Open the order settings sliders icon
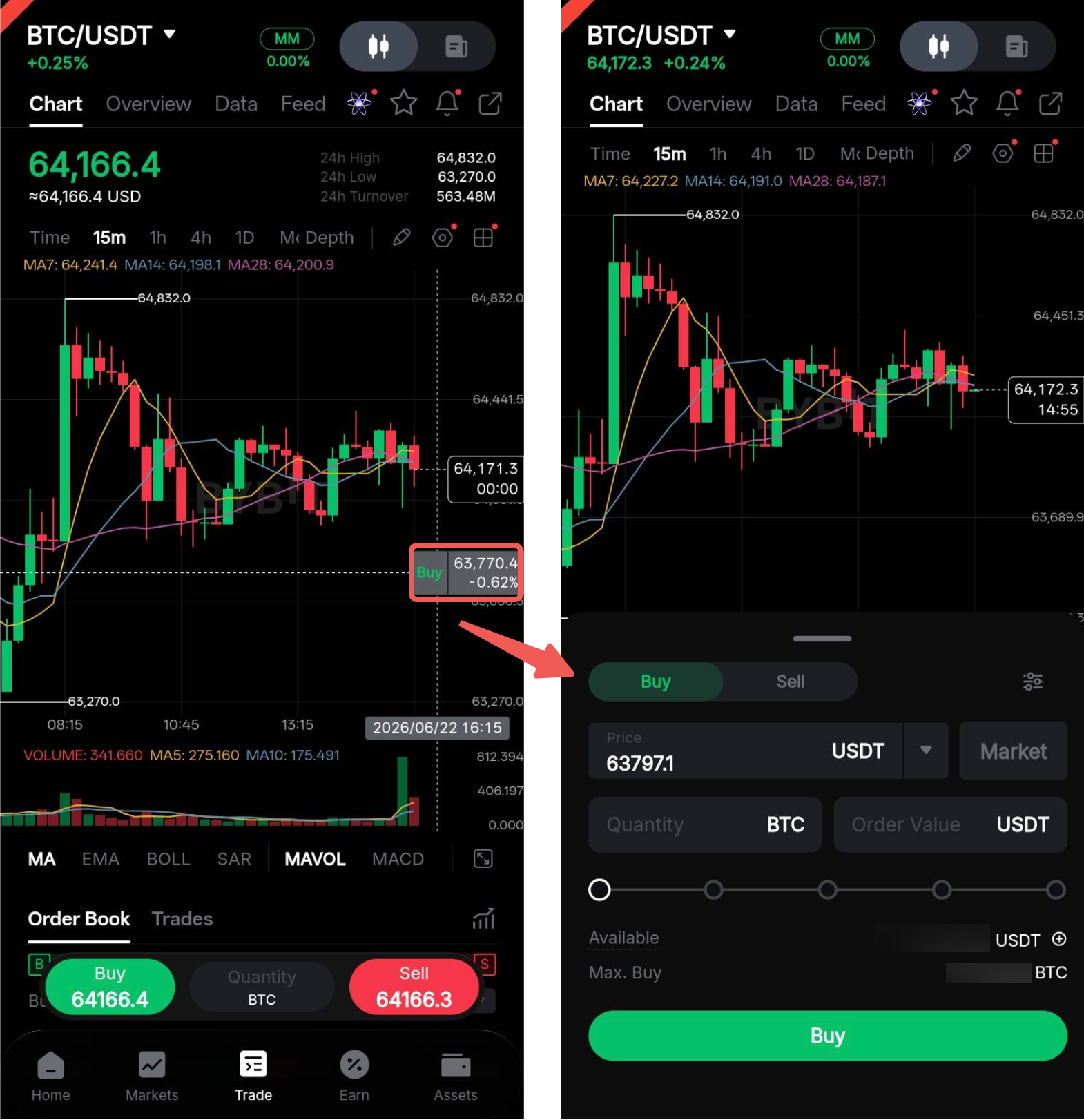The image size is (1084, 1120). point(1033,682)
